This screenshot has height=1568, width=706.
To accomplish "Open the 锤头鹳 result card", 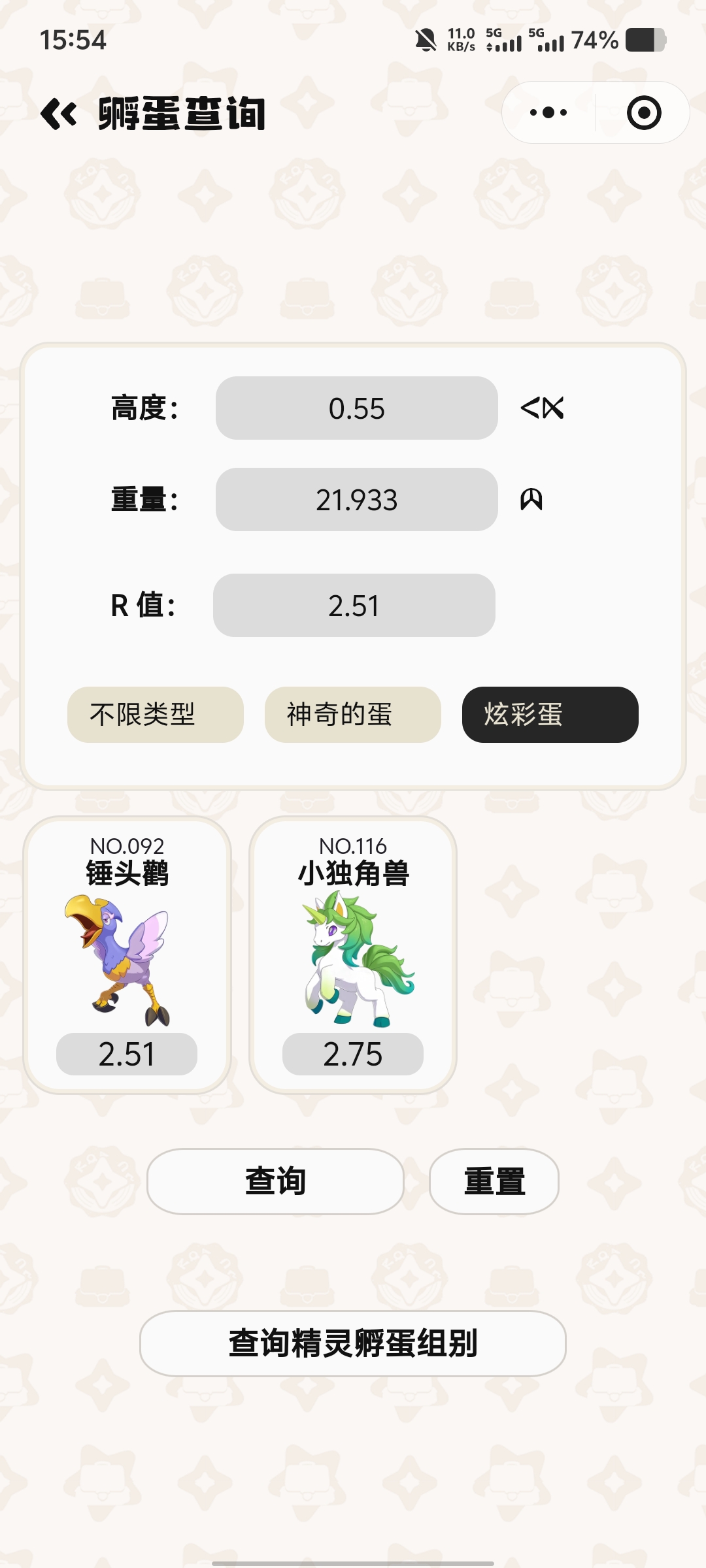I will point(127,954).
